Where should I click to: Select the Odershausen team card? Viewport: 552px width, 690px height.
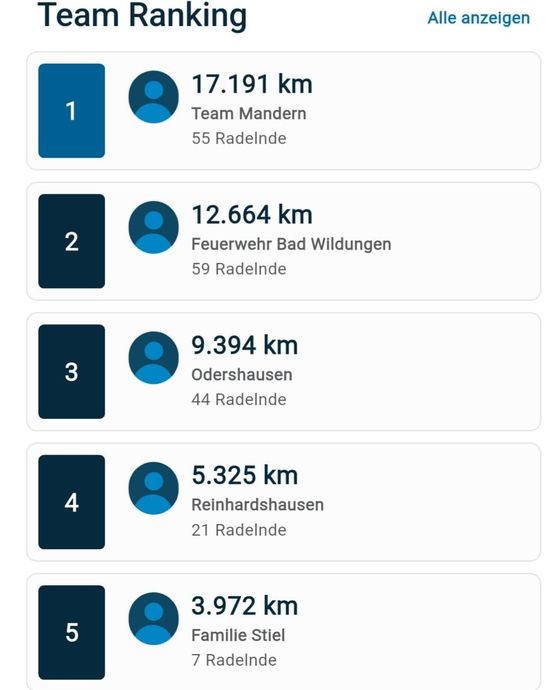(x=283, y=371)
